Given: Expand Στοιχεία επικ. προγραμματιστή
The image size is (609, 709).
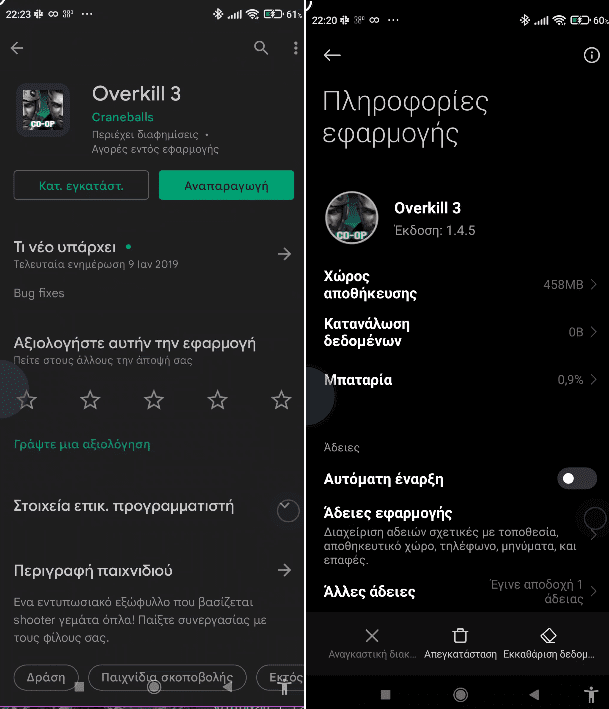Looking at the screenshot, I should pyautogui.click(x=287, y=510).
